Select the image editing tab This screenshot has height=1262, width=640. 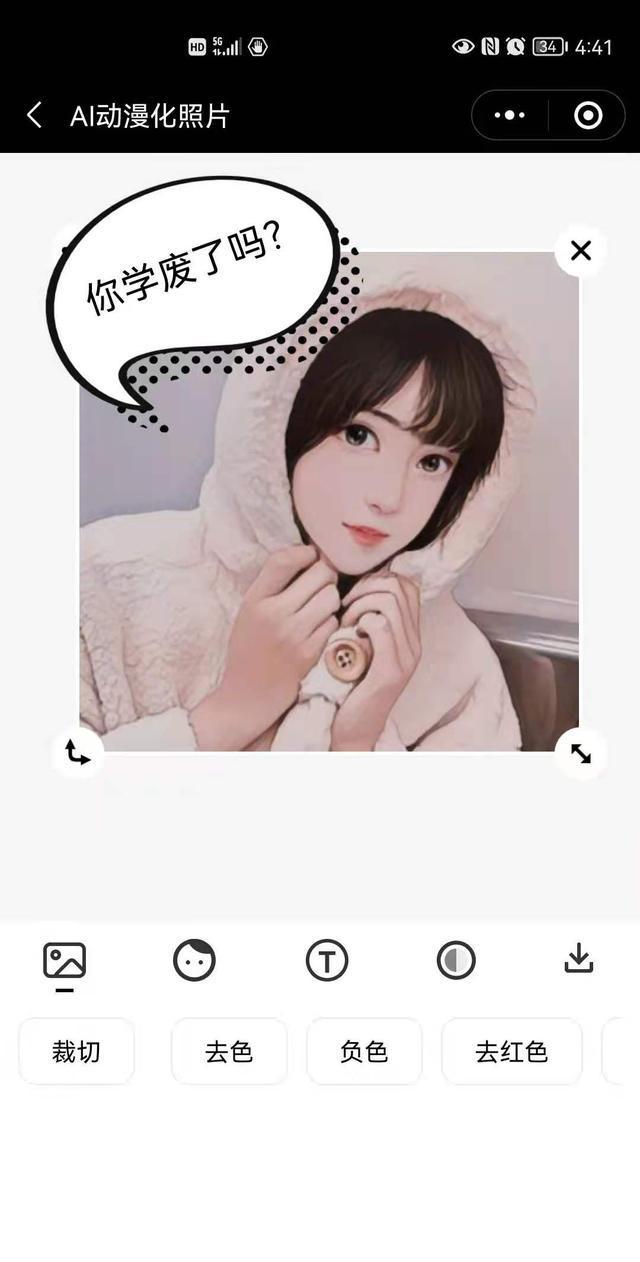coord(64,961)
